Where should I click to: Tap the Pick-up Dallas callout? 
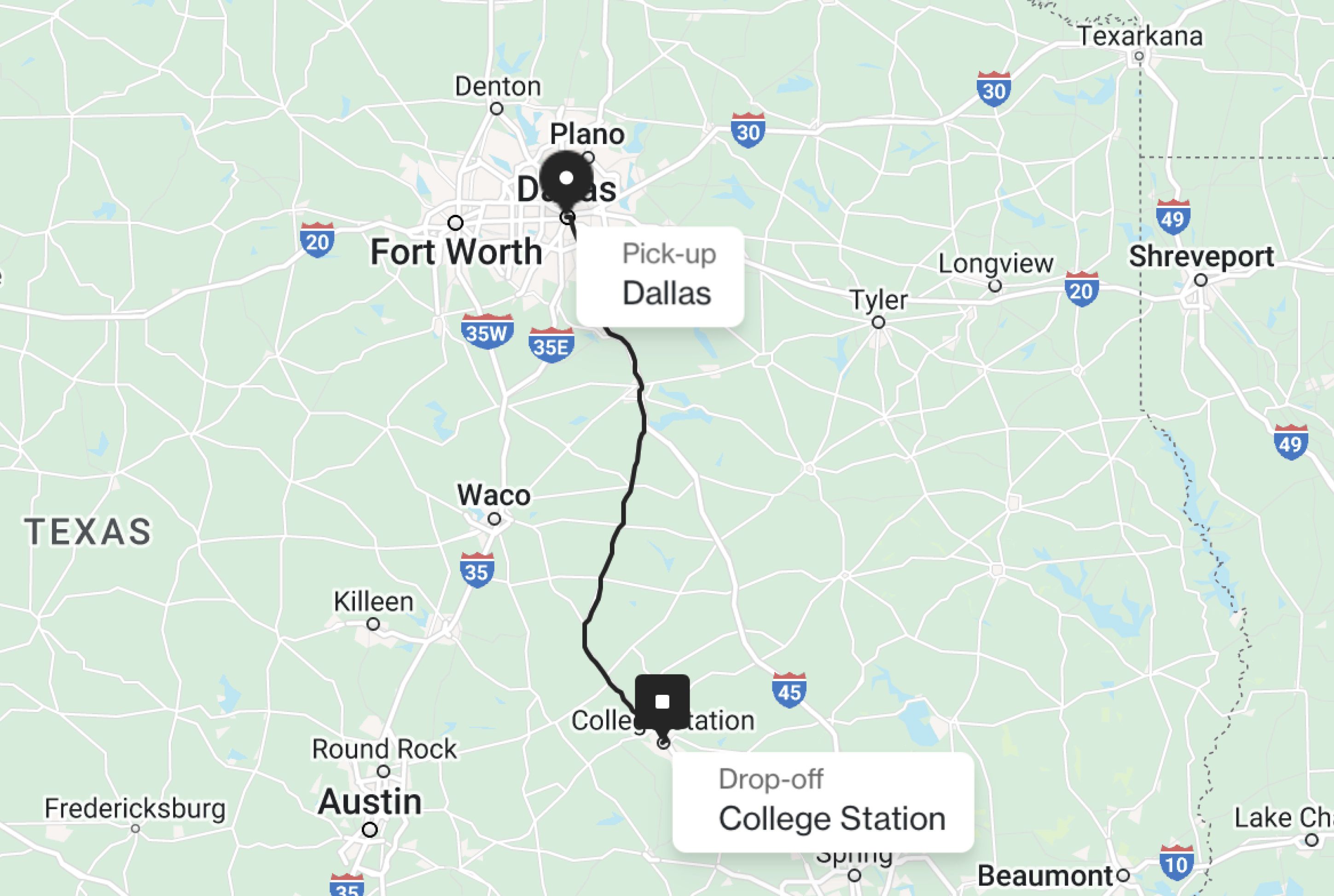pos(660,277)
